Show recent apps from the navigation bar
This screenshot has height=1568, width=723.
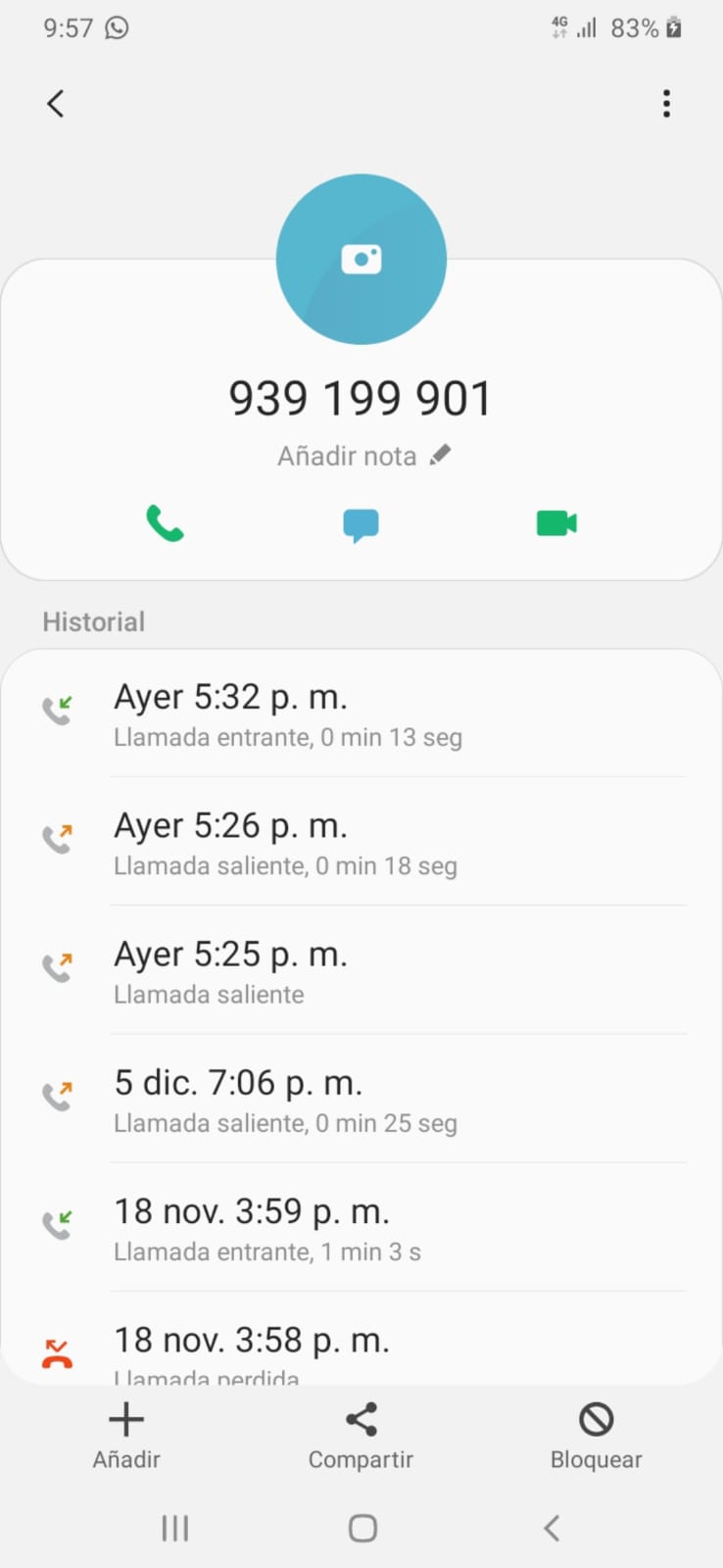[x=175, y=1528]
